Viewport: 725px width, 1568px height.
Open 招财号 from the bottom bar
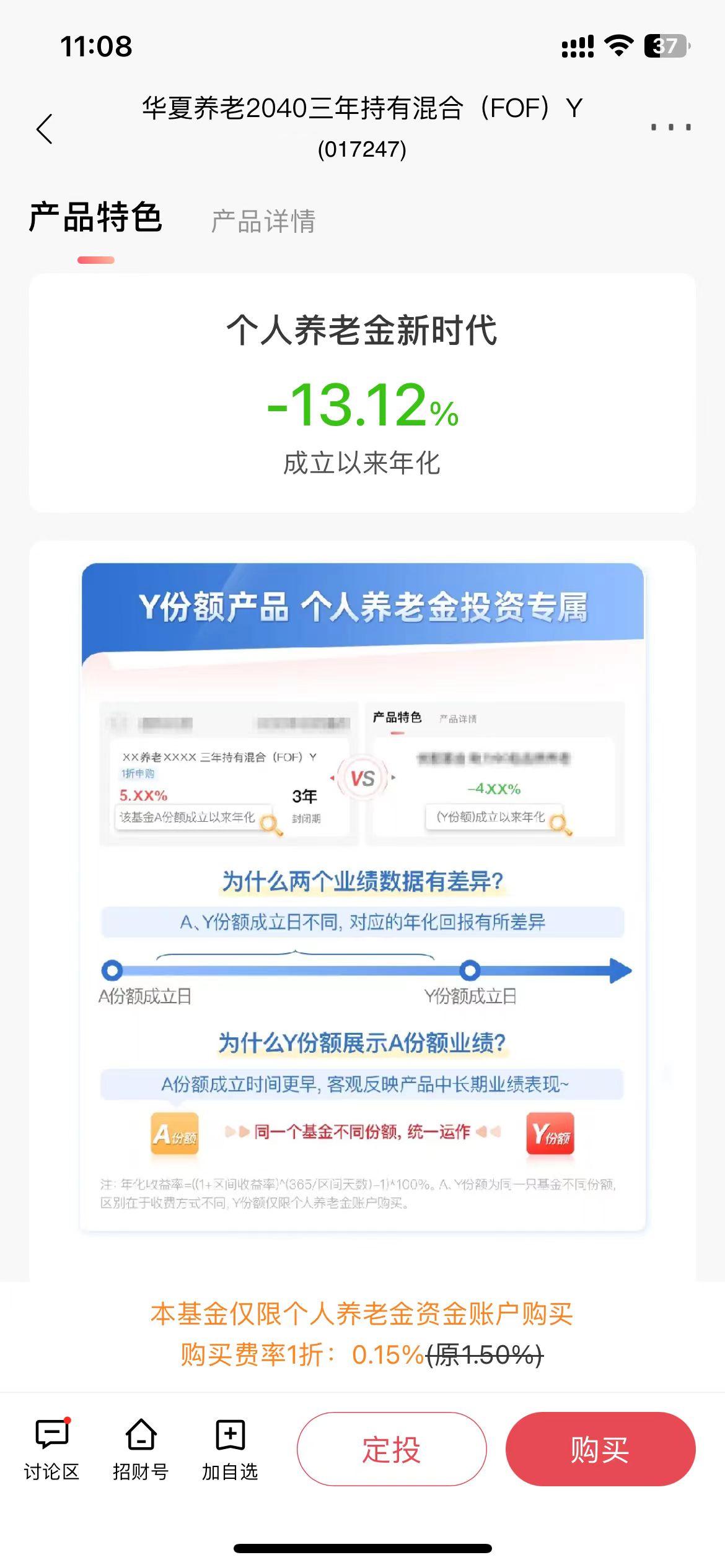pos(141,1449)
